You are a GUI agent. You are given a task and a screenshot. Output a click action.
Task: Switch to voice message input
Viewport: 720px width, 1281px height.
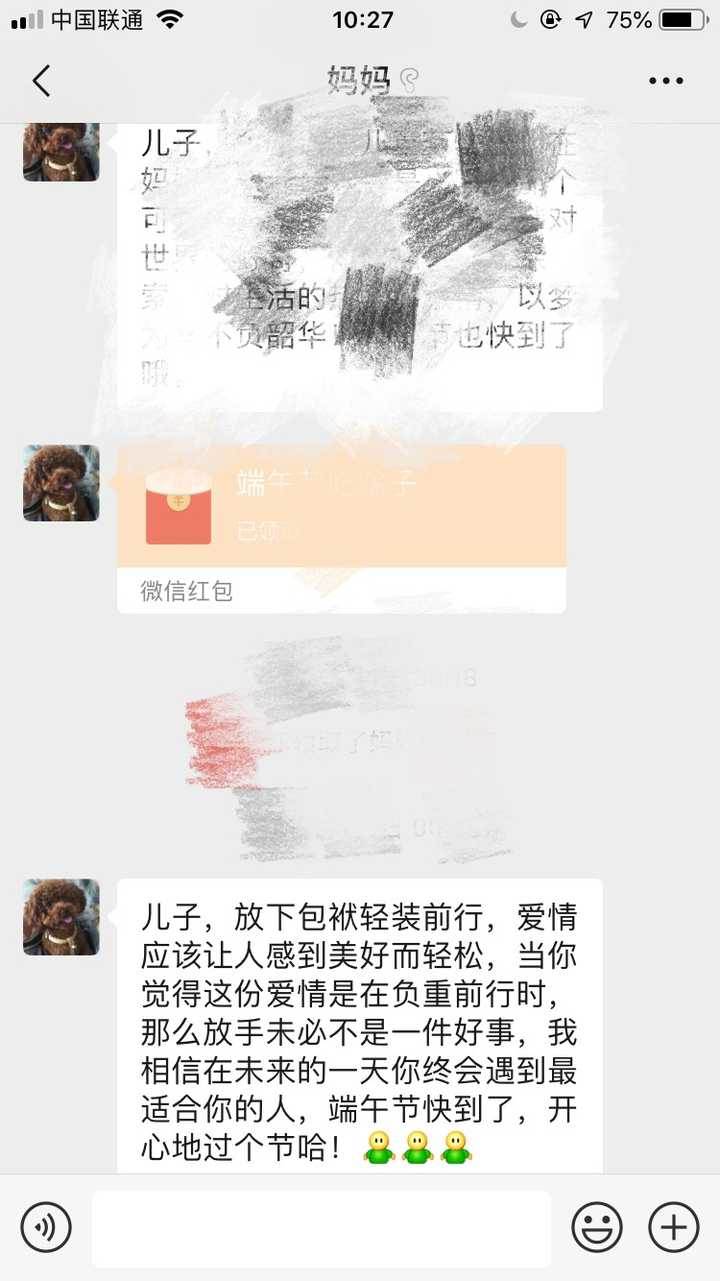click(46, 1227)
